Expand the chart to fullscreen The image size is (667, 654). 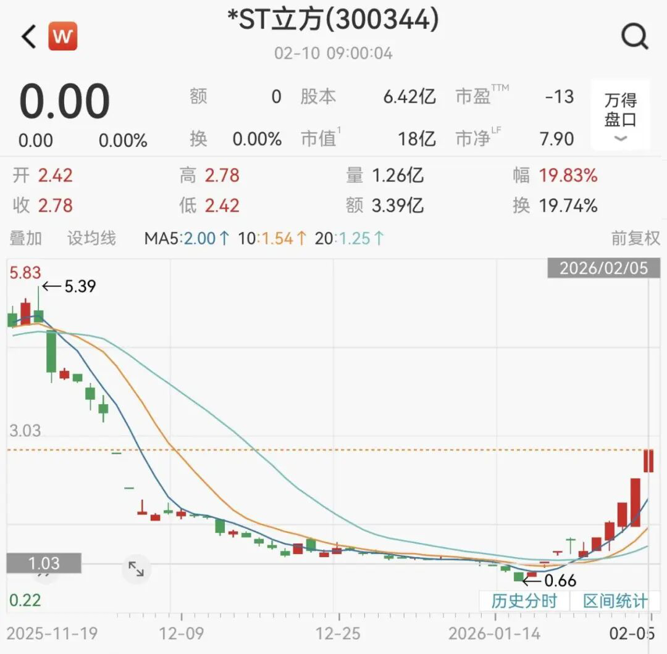point(136,569)
